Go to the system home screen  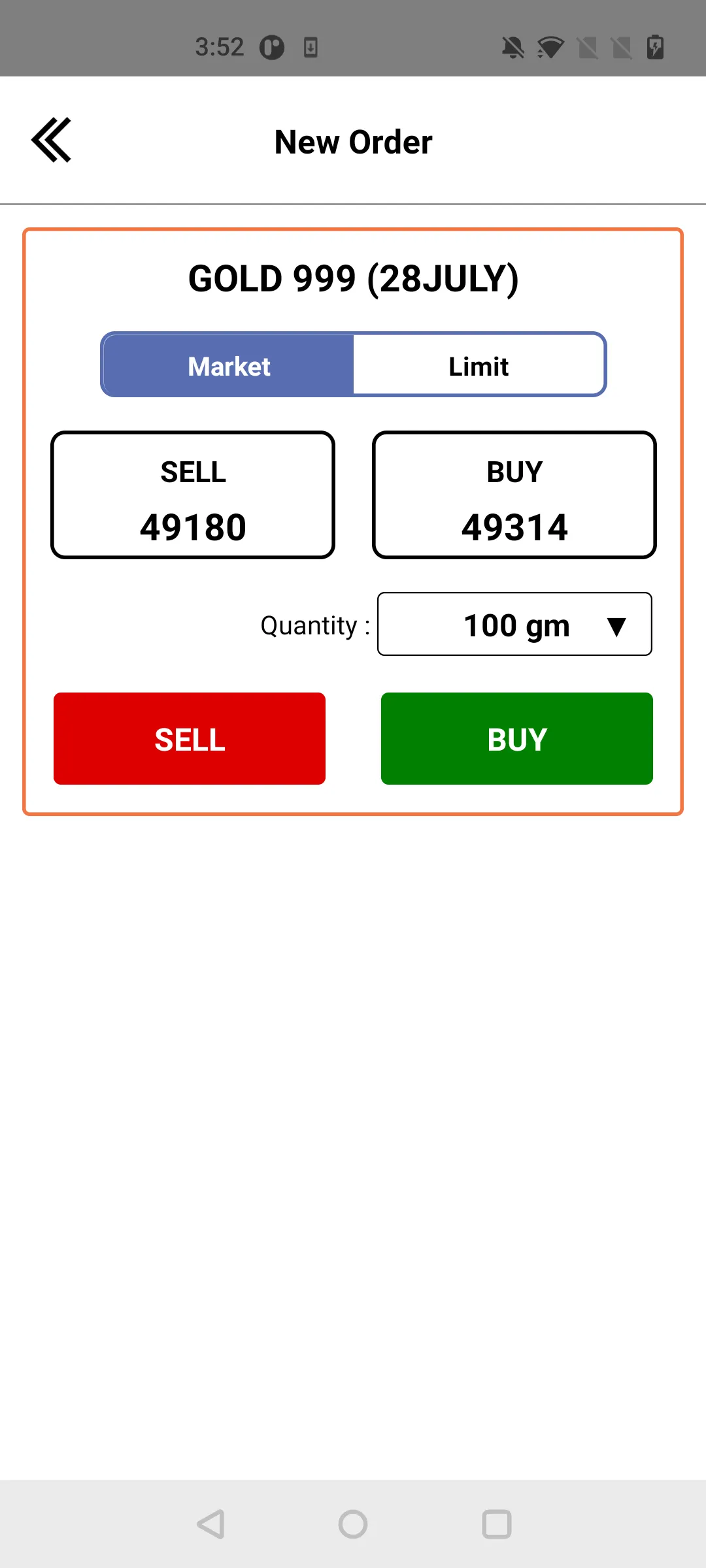[353, 1524]
